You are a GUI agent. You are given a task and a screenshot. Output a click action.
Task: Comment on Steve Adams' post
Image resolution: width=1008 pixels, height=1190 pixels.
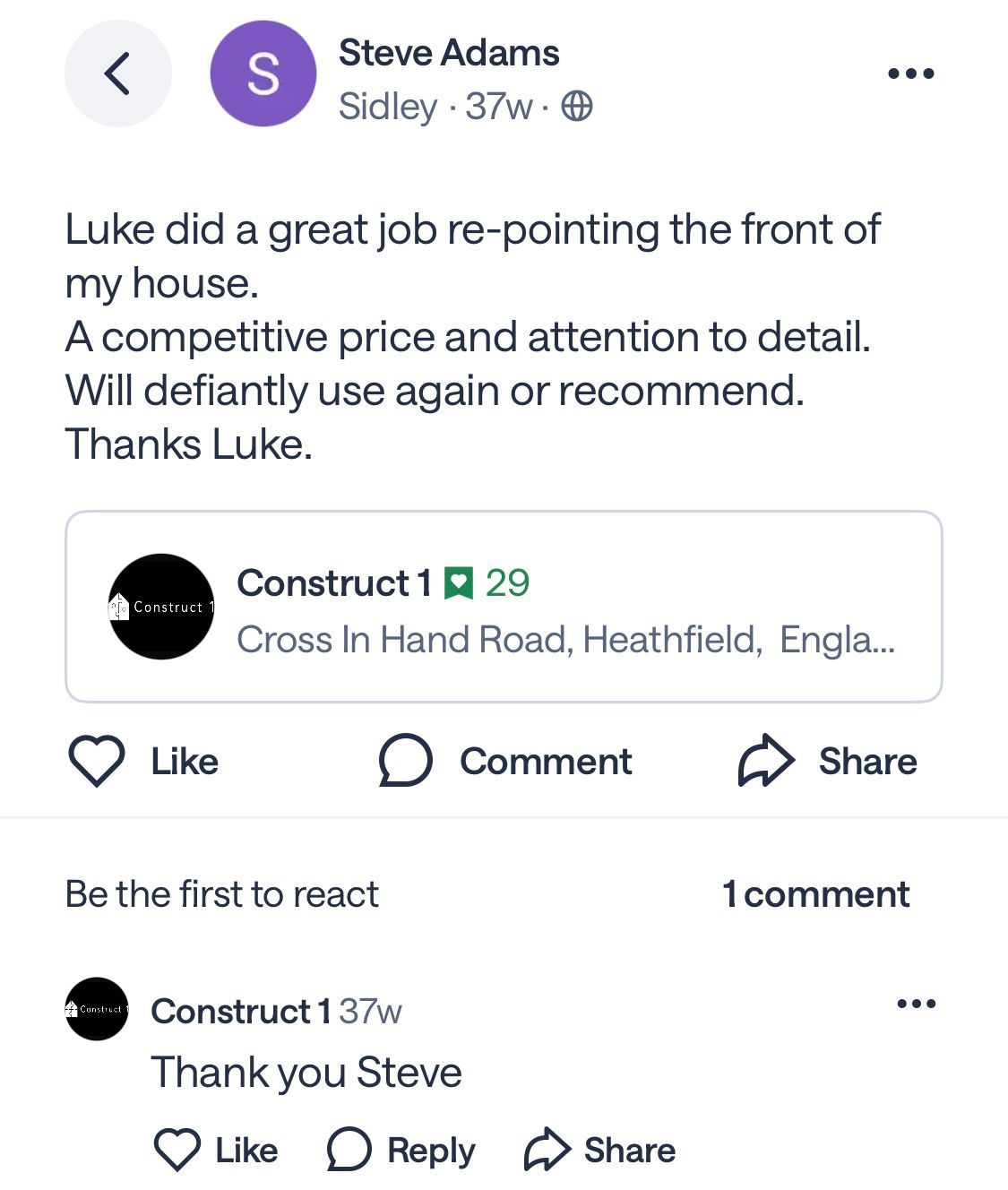coord(505,762)
